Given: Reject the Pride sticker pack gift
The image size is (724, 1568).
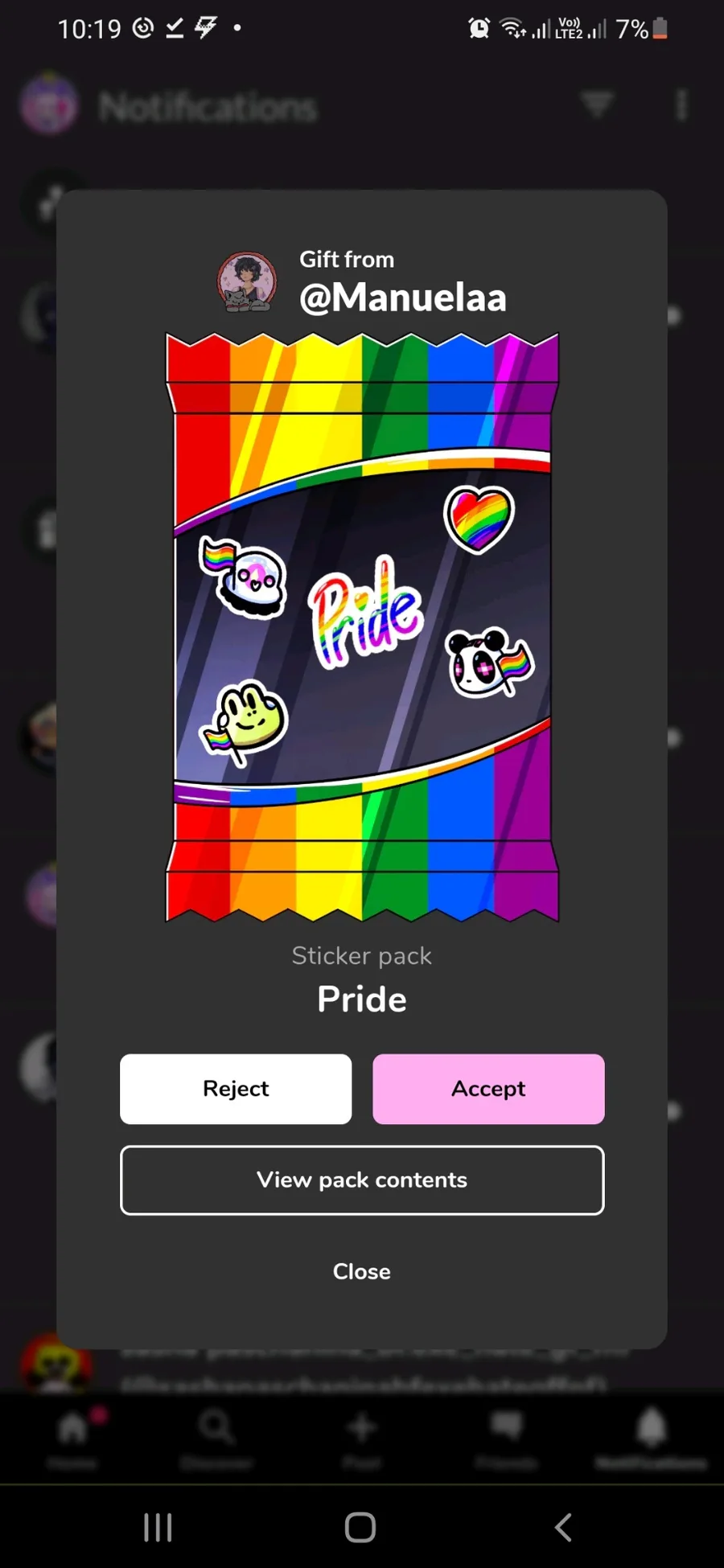Looking at the screenshot, I should pos(236,1089).
